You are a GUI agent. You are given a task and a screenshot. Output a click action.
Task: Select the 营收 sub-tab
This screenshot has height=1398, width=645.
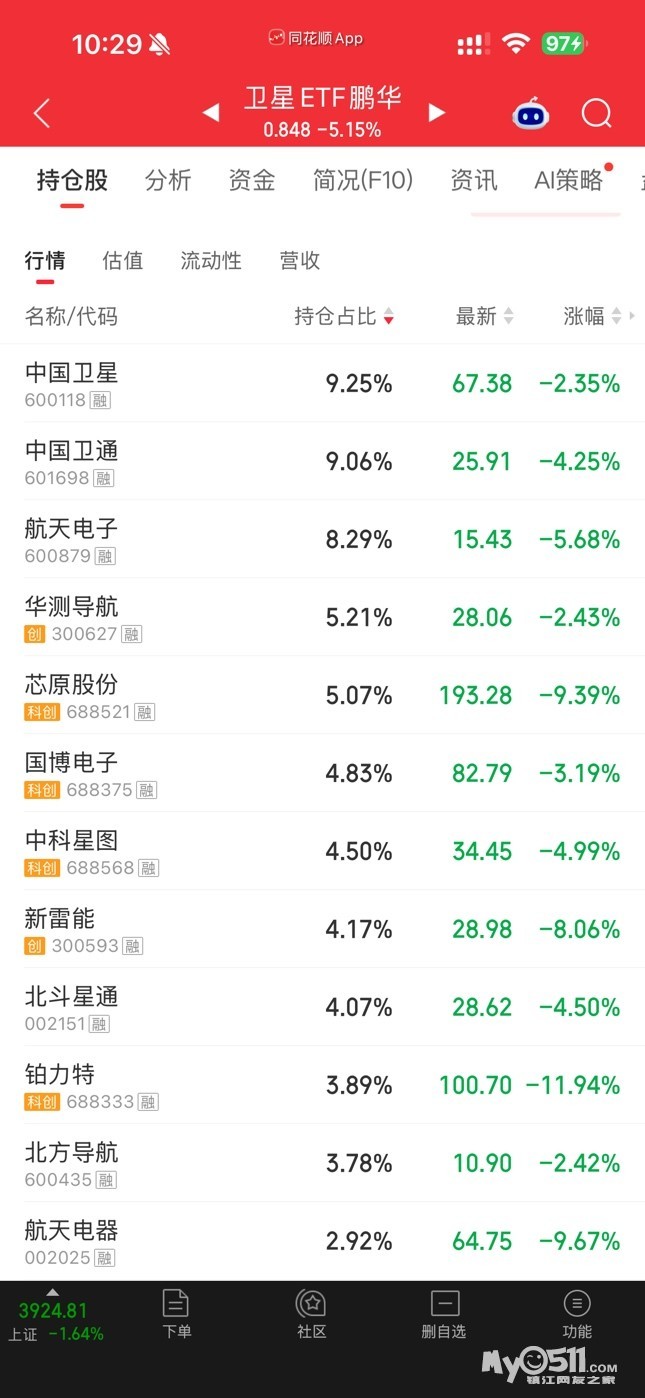click(300, 261)
